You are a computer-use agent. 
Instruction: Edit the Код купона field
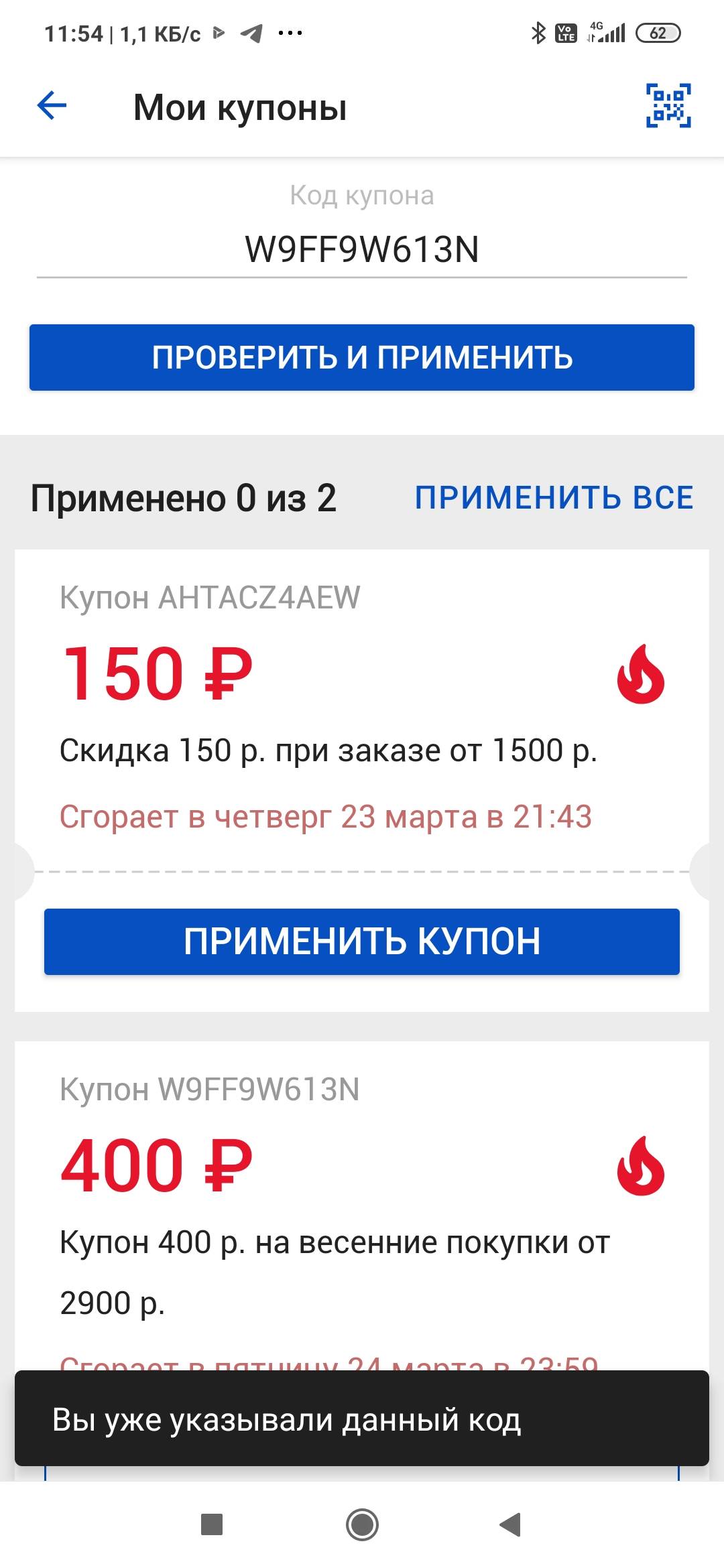pos(362,249)
